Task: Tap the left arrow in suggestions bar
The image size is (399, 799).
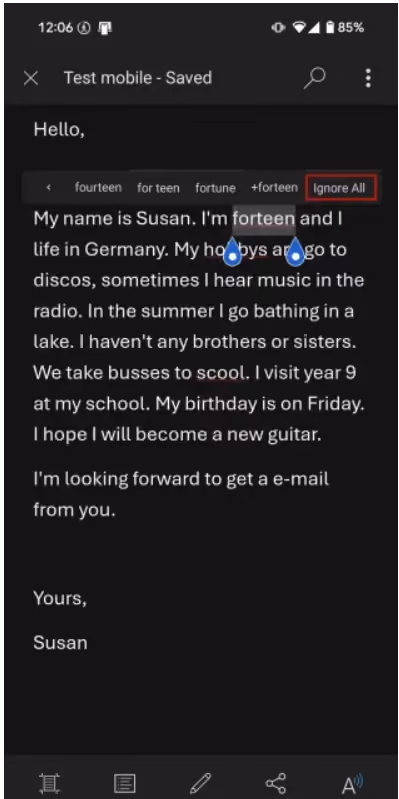Action: click(48, 188)
